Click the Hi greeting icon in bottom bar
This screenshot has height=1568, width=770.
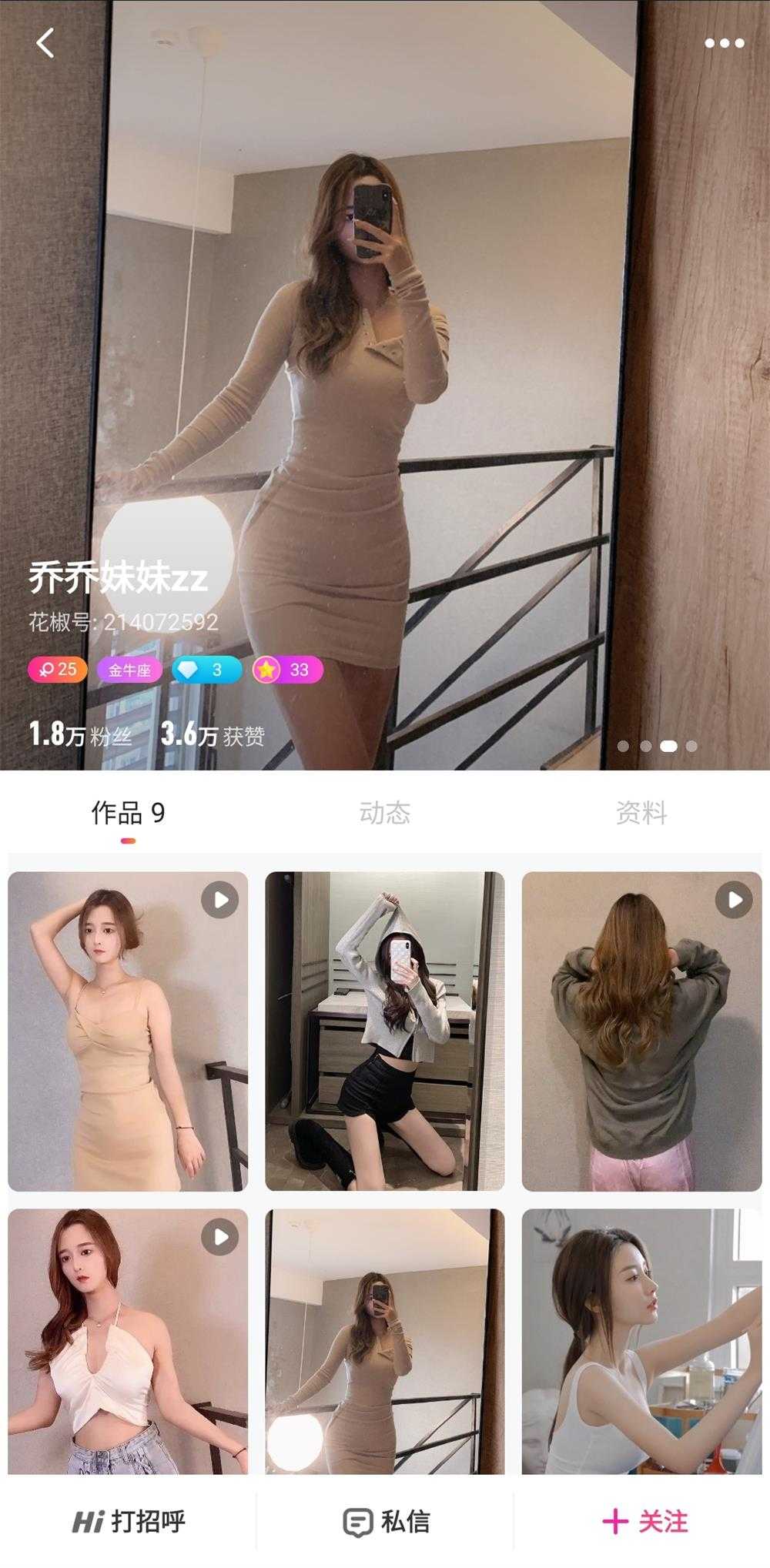(x=87, y=1520)
